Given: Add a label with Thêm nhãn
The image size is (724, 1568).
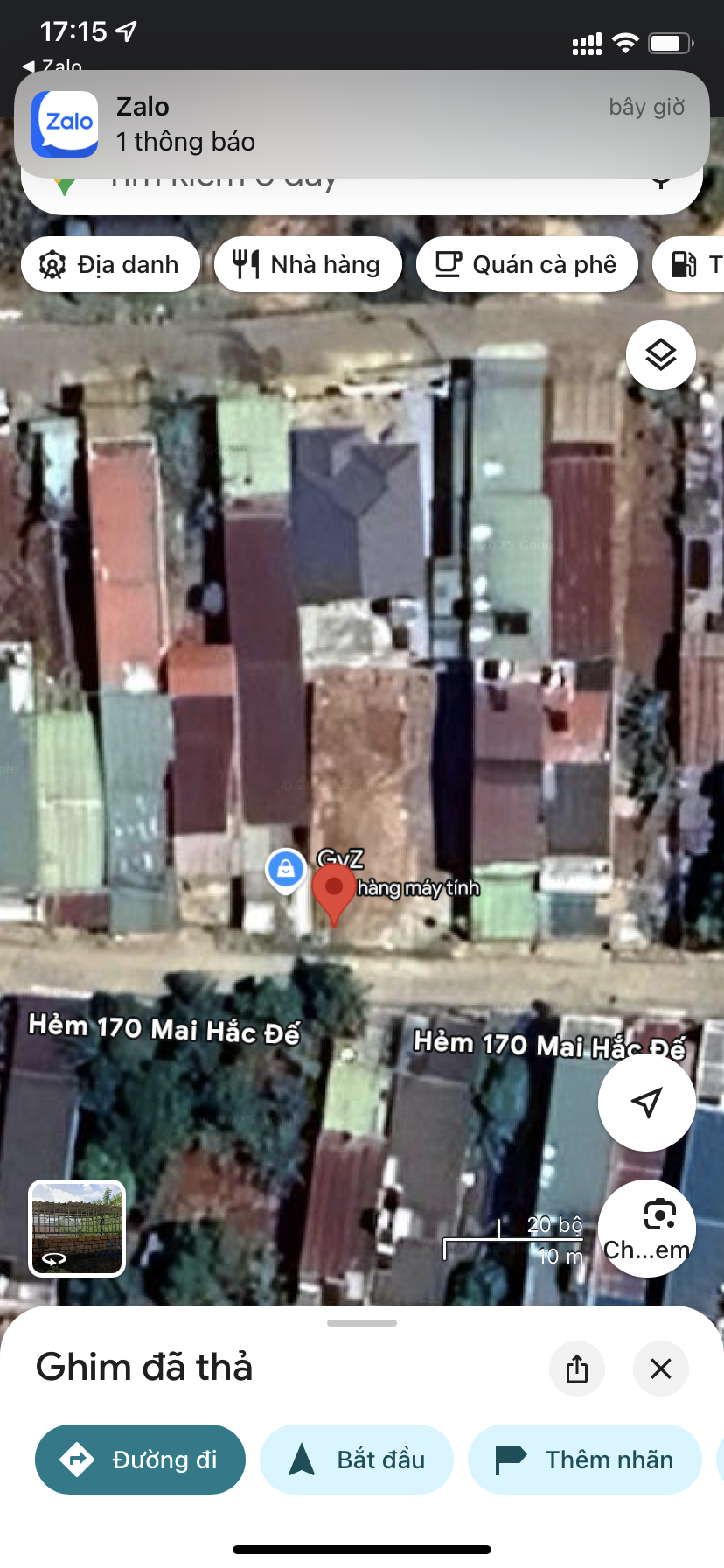Looking at the screenshot, I should 585,1459.
